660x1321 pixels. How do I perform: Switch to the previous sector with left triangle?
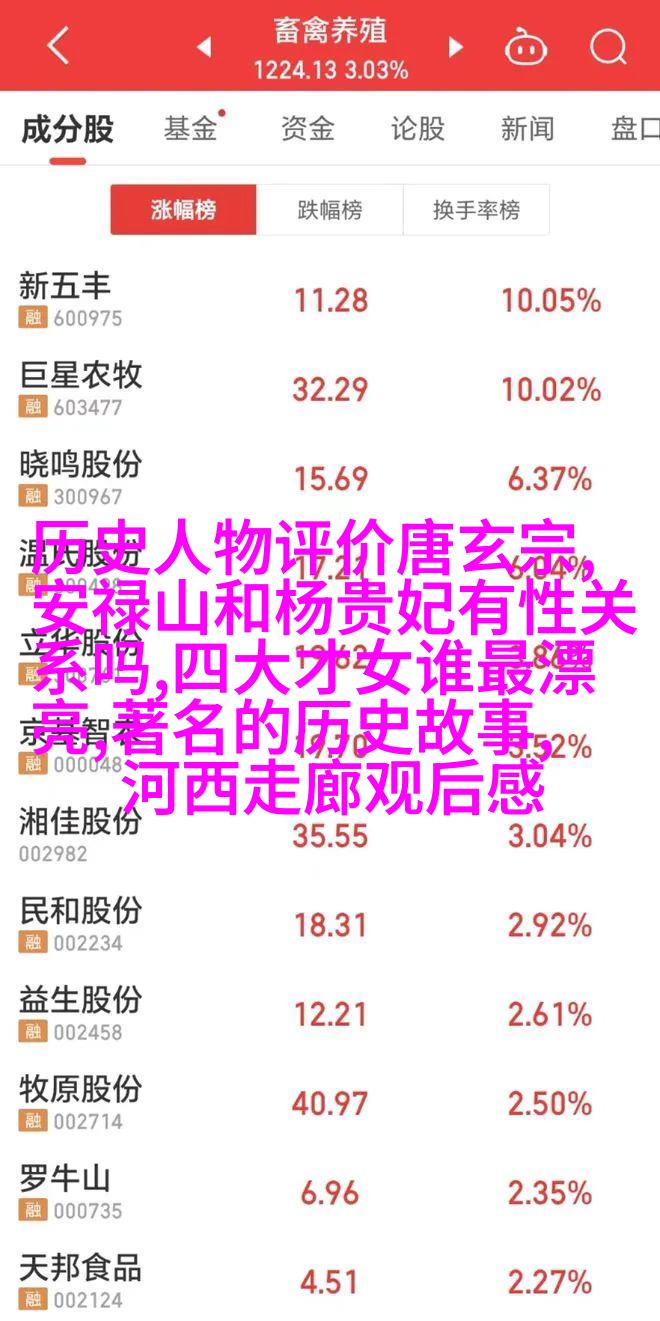click(x=204, y=46)
